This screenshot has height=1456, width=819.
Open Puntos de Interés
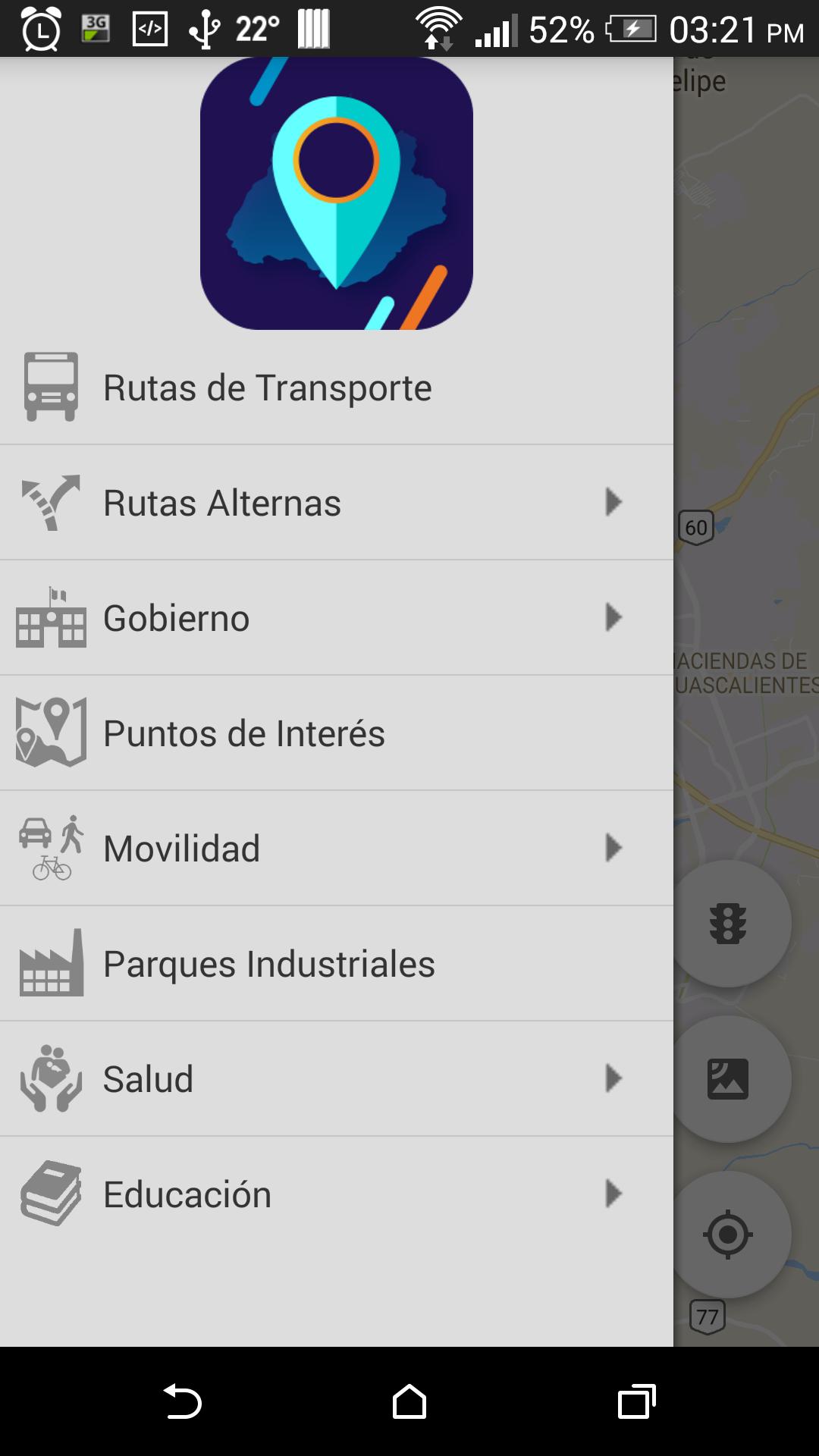pyautogui.click(x=244, y=733)
